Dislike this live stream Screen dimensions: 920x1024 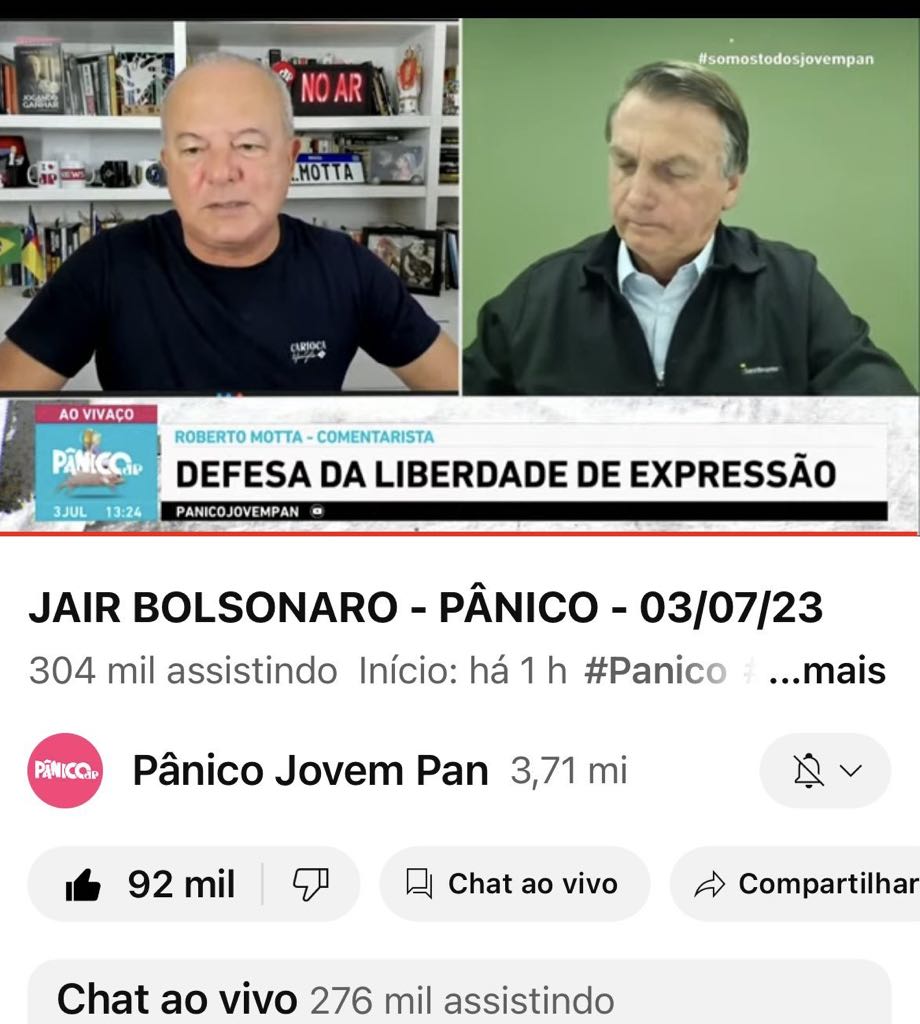click(x=311, y=884)
